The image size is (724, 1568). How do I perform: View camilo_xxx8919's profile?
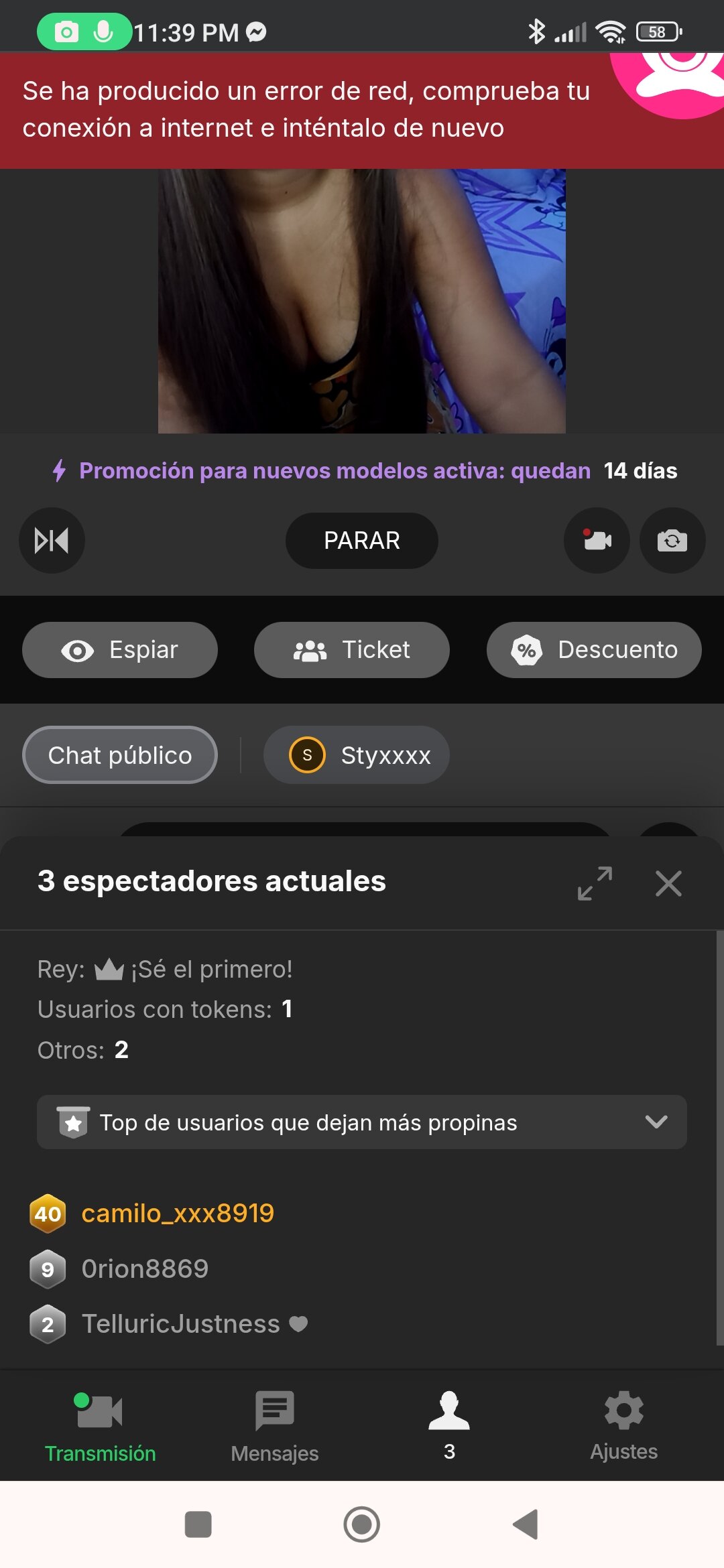[x=178, y=1214]
